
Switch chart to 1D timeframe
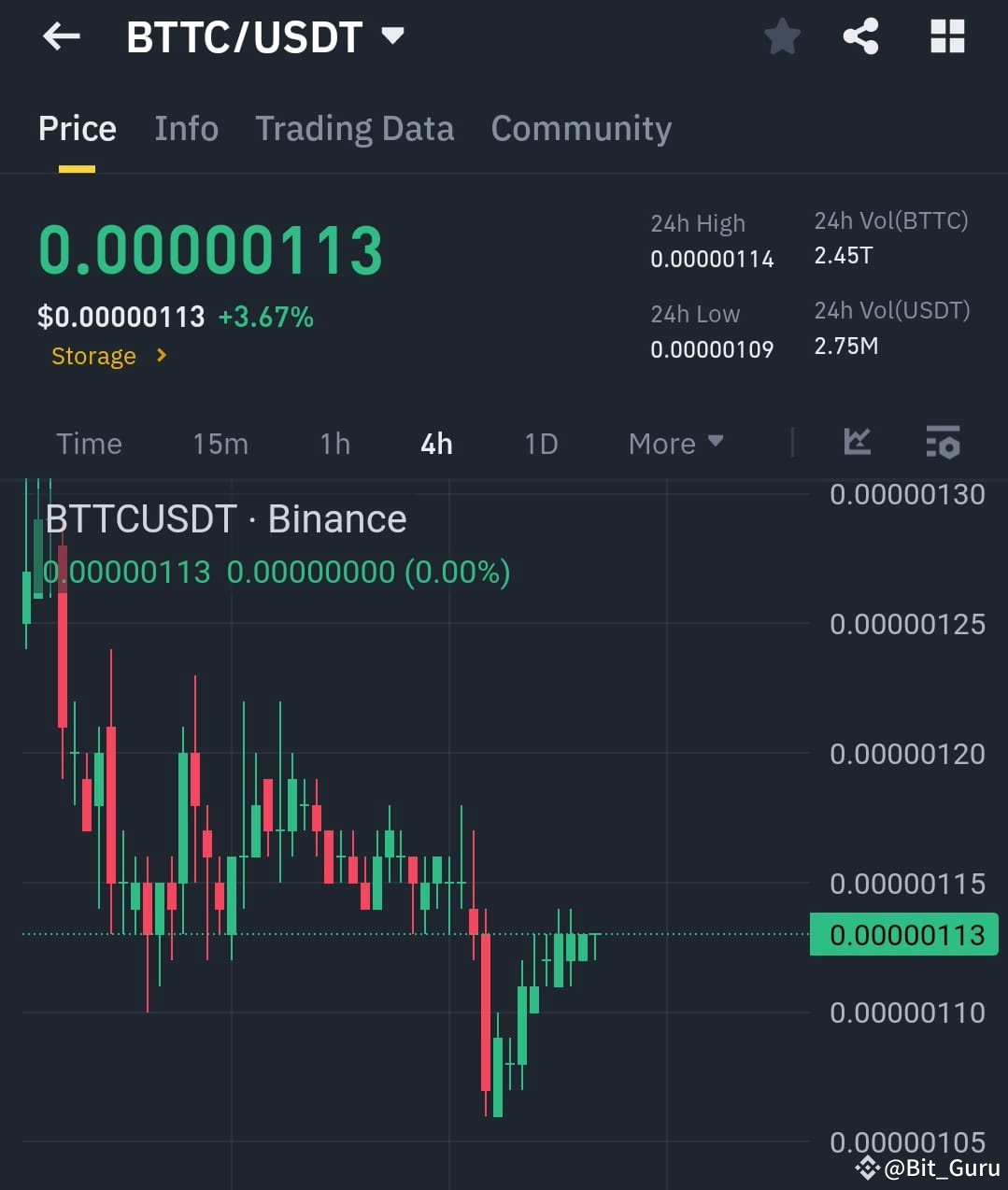click(540, 443)
